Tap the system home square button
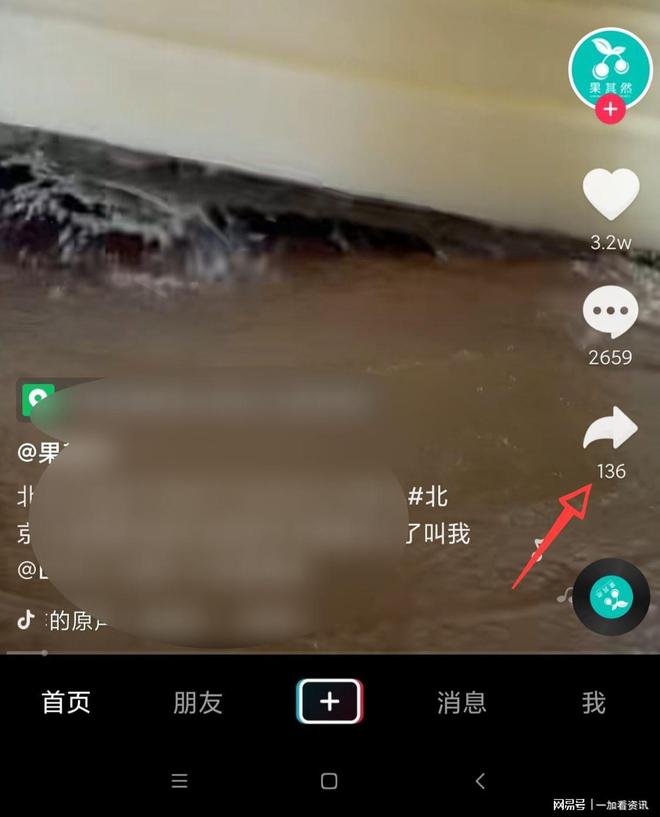 329,781
